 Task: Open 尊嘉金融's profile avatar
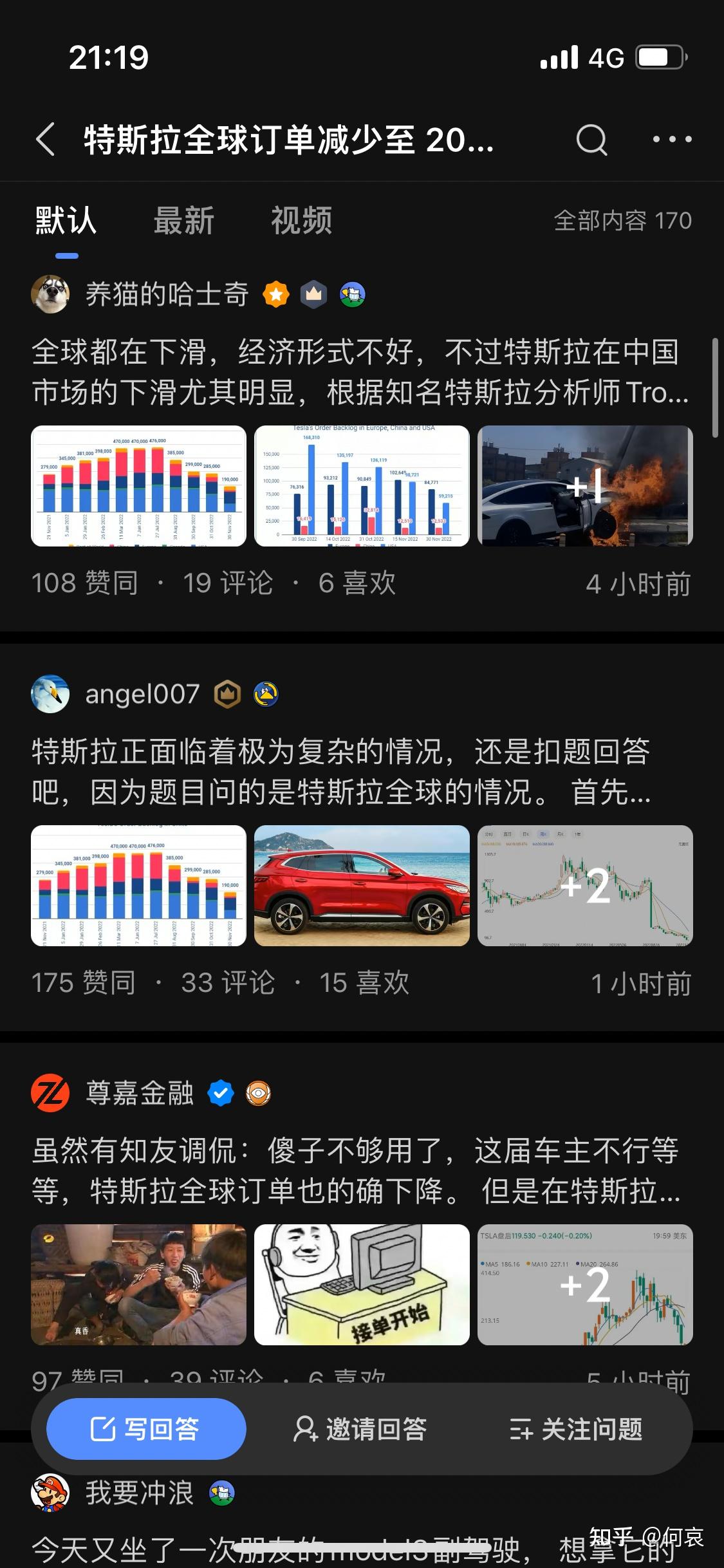pyautogui.click(x=50, y=1093)
